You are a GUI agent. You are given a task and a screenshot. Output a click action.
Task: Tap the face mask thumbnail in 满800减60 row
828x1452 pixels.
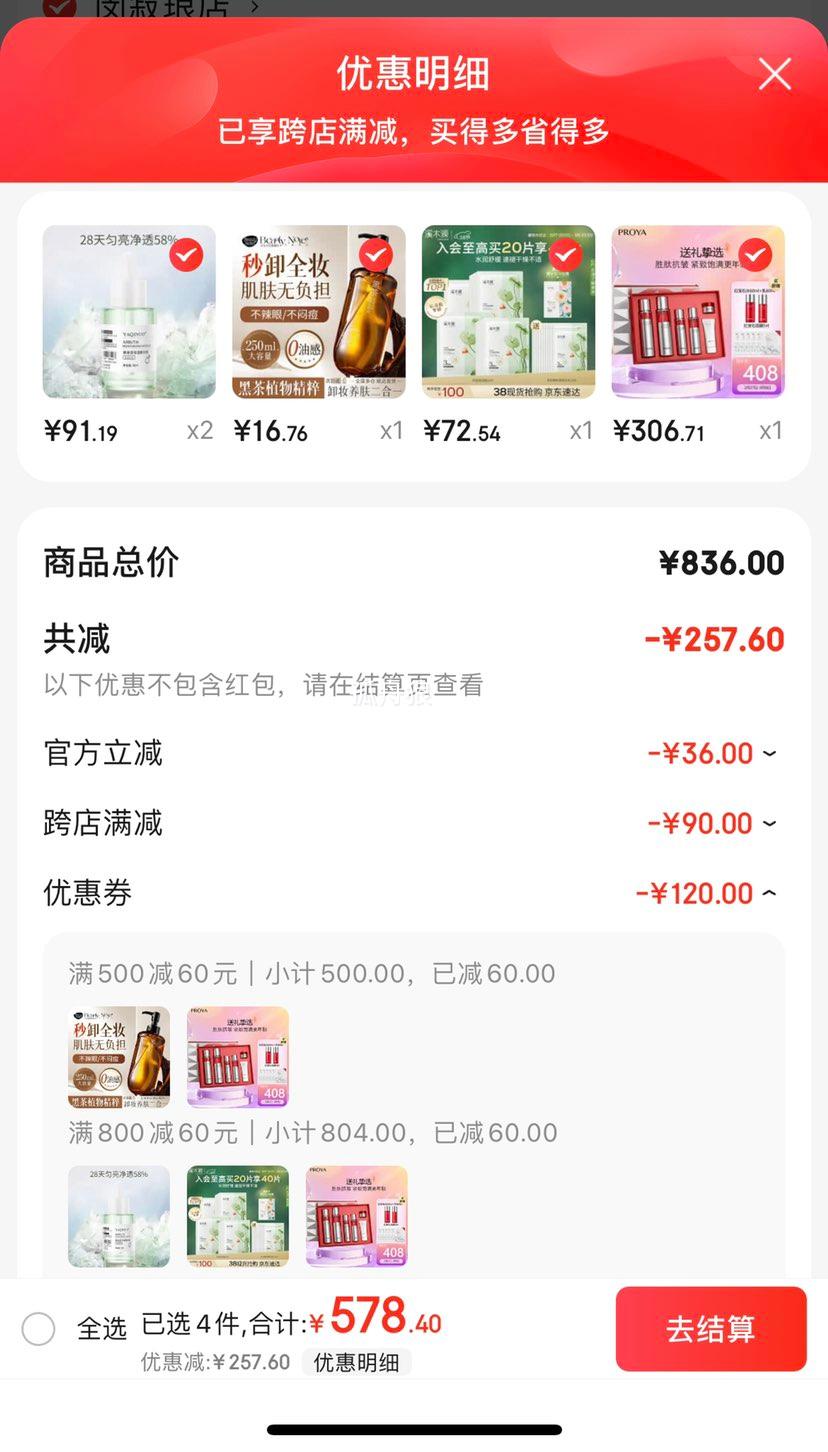pyautogui.click(x=237, y=1217)
